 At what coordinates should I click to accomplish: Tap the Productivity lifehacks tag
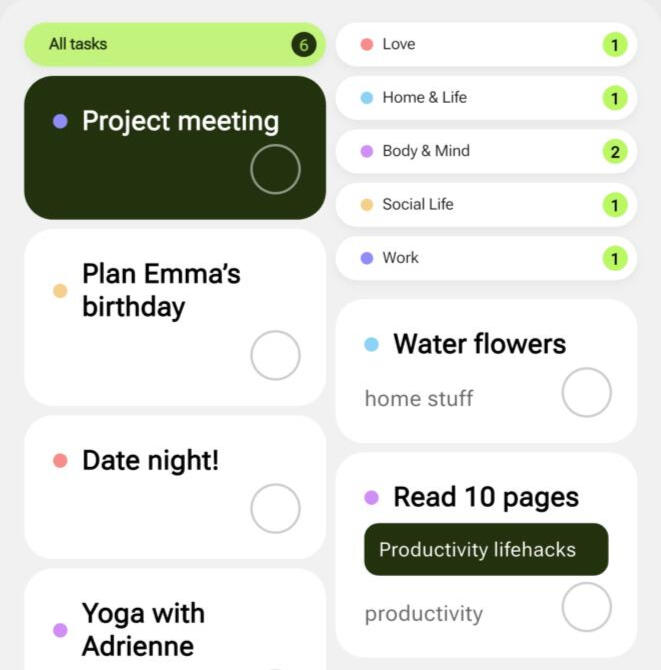(x=486, y=549)
